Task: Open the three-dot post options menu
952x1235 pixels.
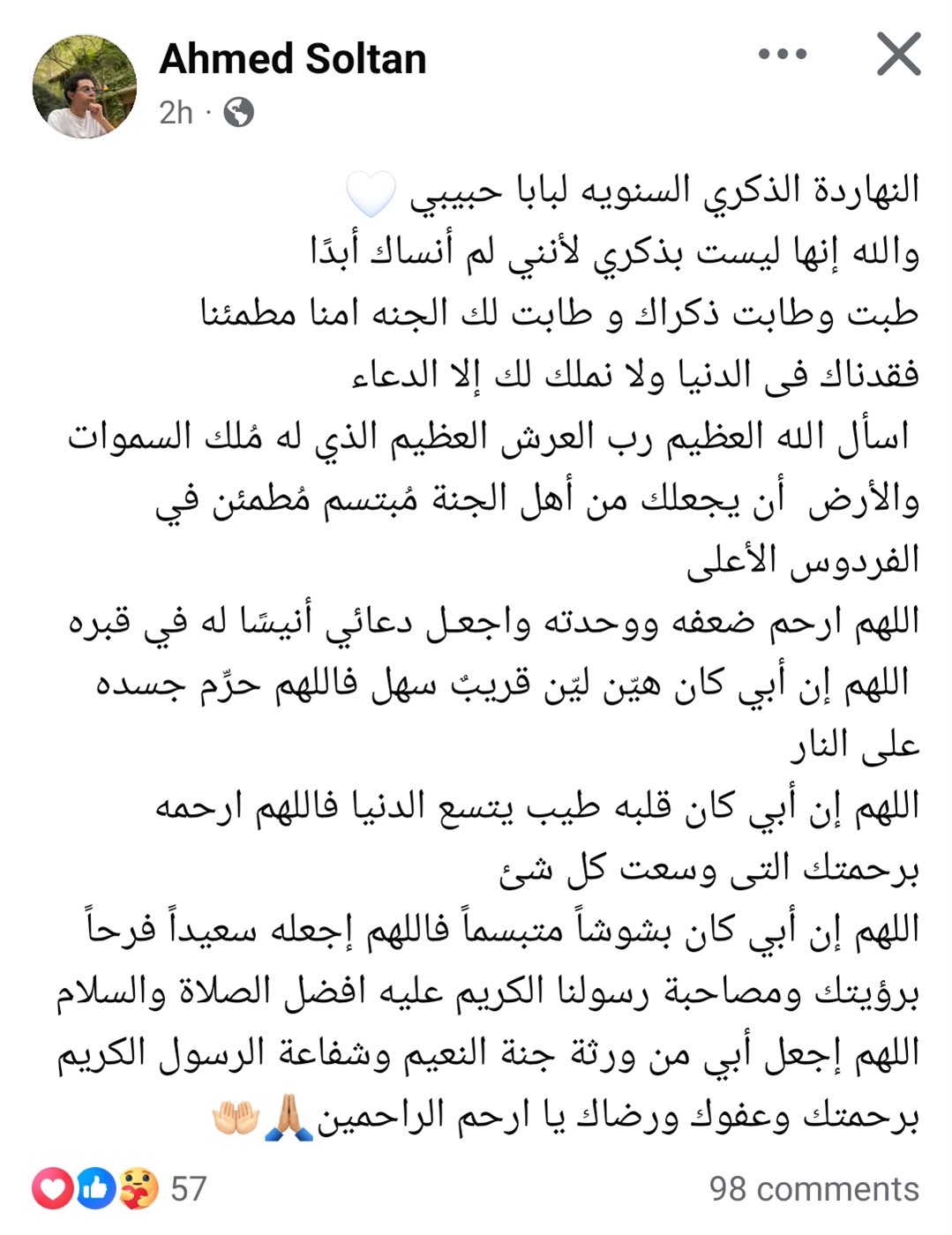Action: (x=783, y=55)
